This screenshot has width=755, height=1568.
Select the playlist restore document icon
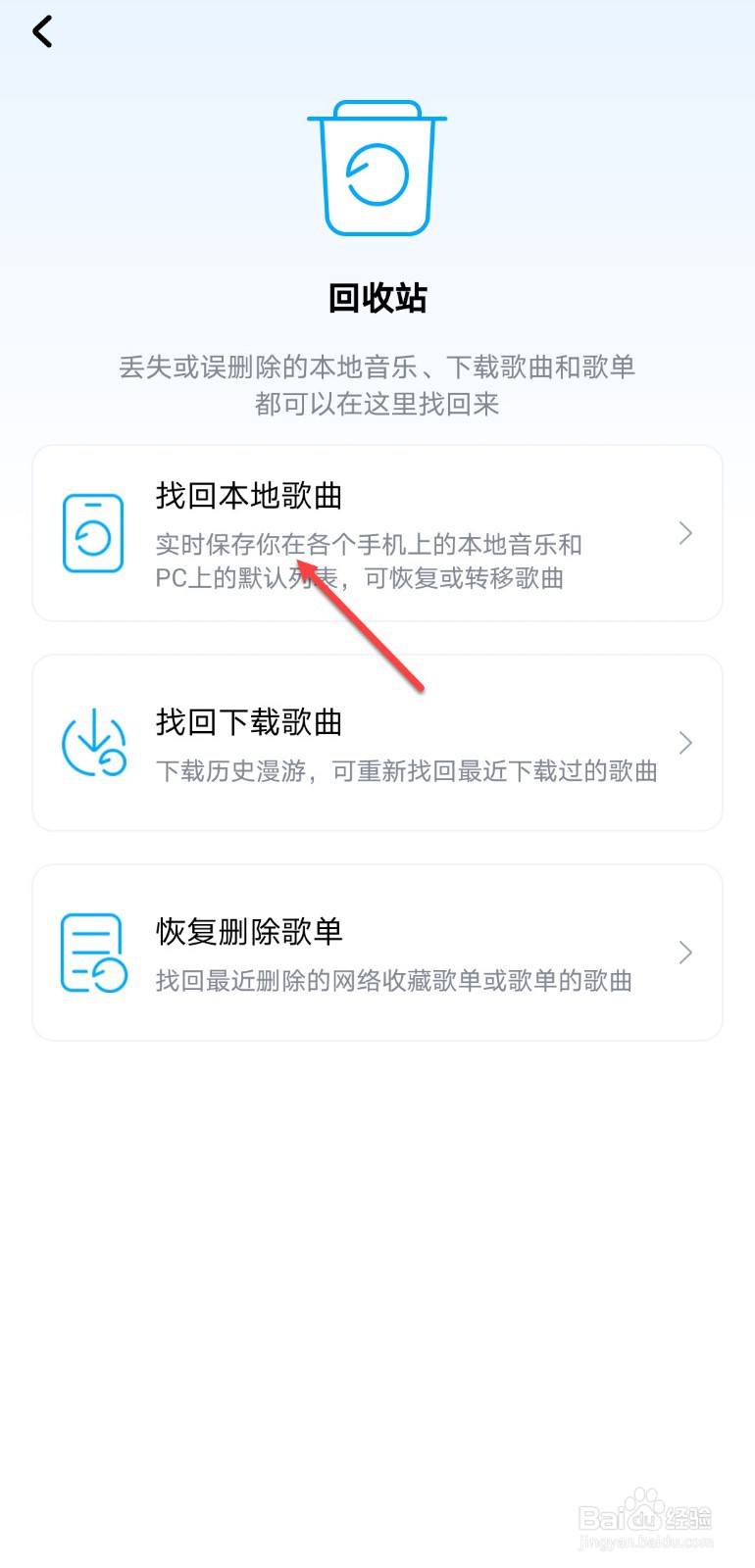click(x=93, y=952)
